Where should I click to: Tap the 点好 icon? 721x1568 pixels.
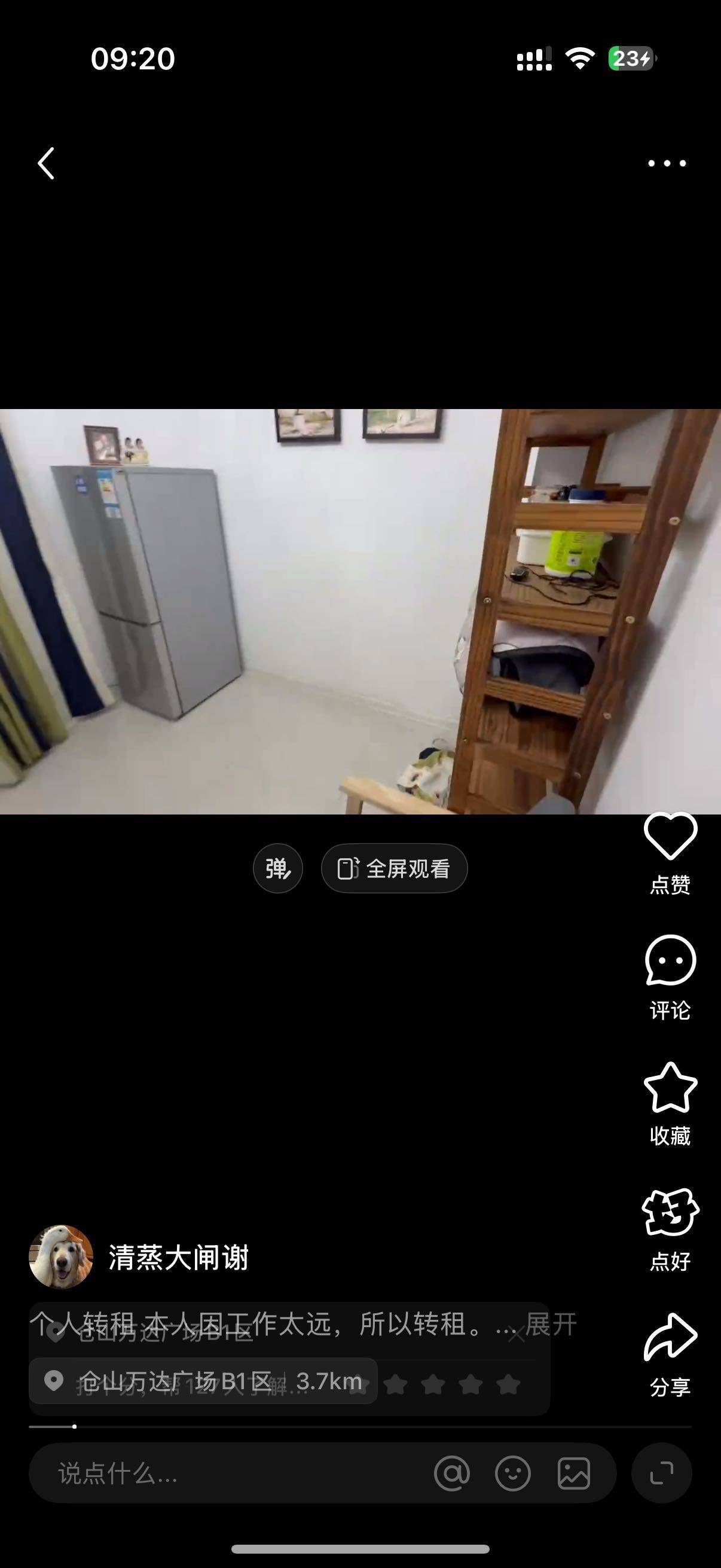tap(670, 1214)
